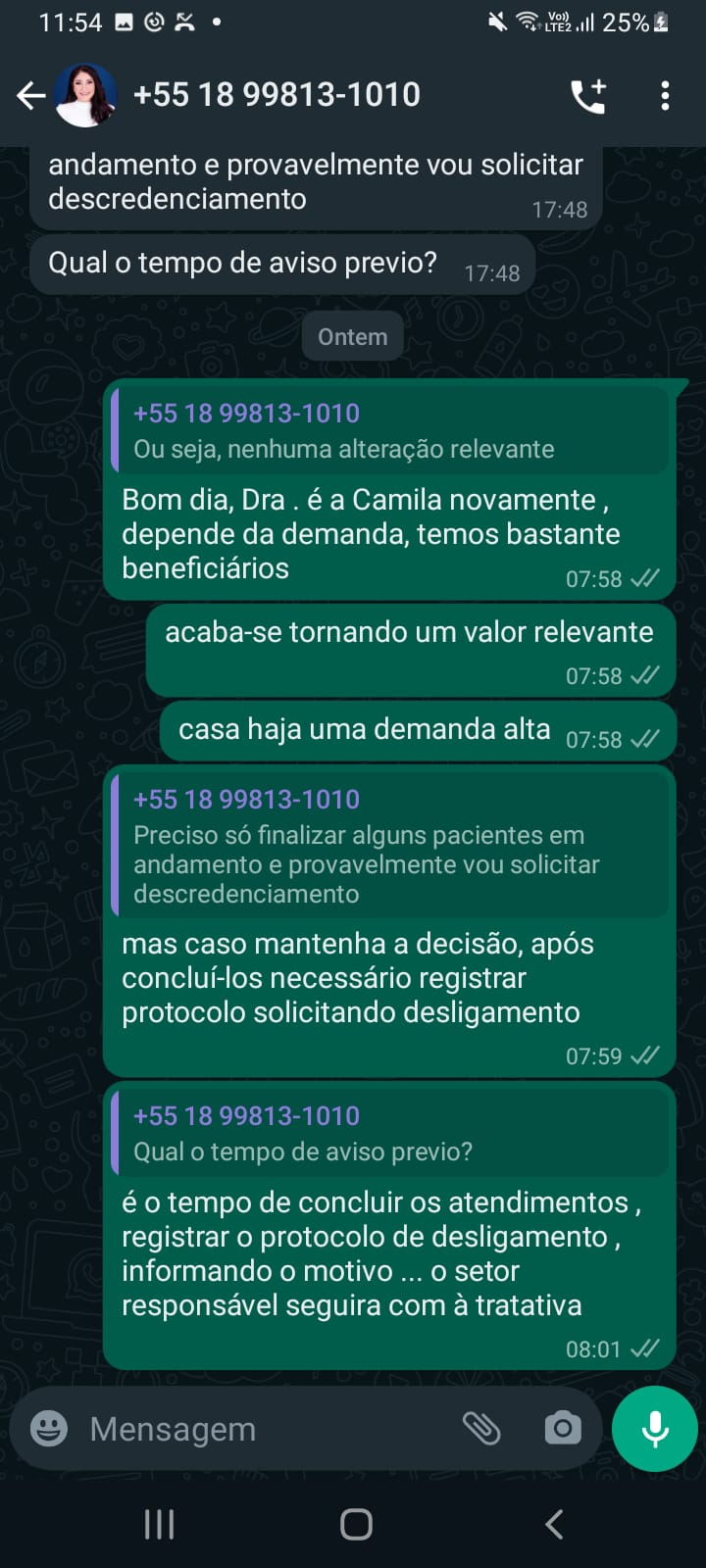Tap the microphone voice message button
Viewport: 706px width, 1568px height.
tap(654, 1428)
